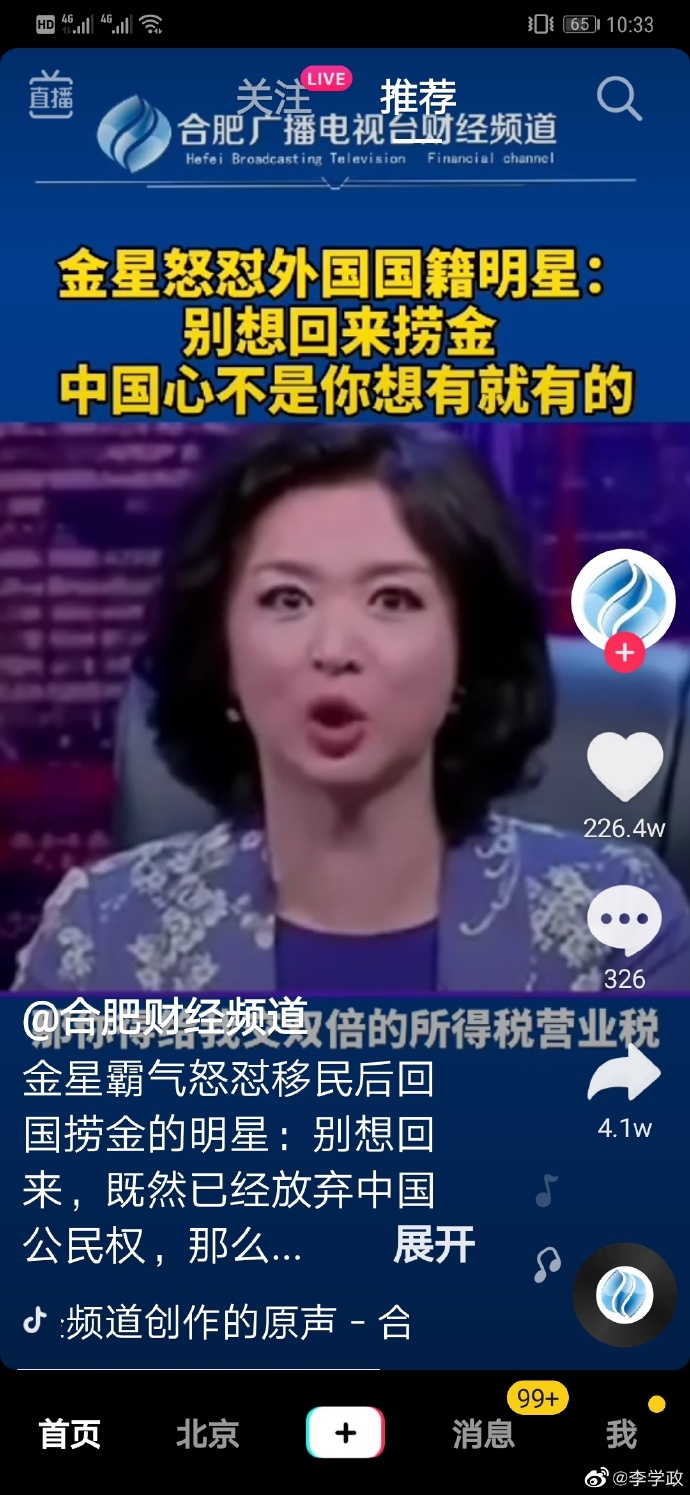
Task: Open the 我 profile tab
Action: [621, 1434]
